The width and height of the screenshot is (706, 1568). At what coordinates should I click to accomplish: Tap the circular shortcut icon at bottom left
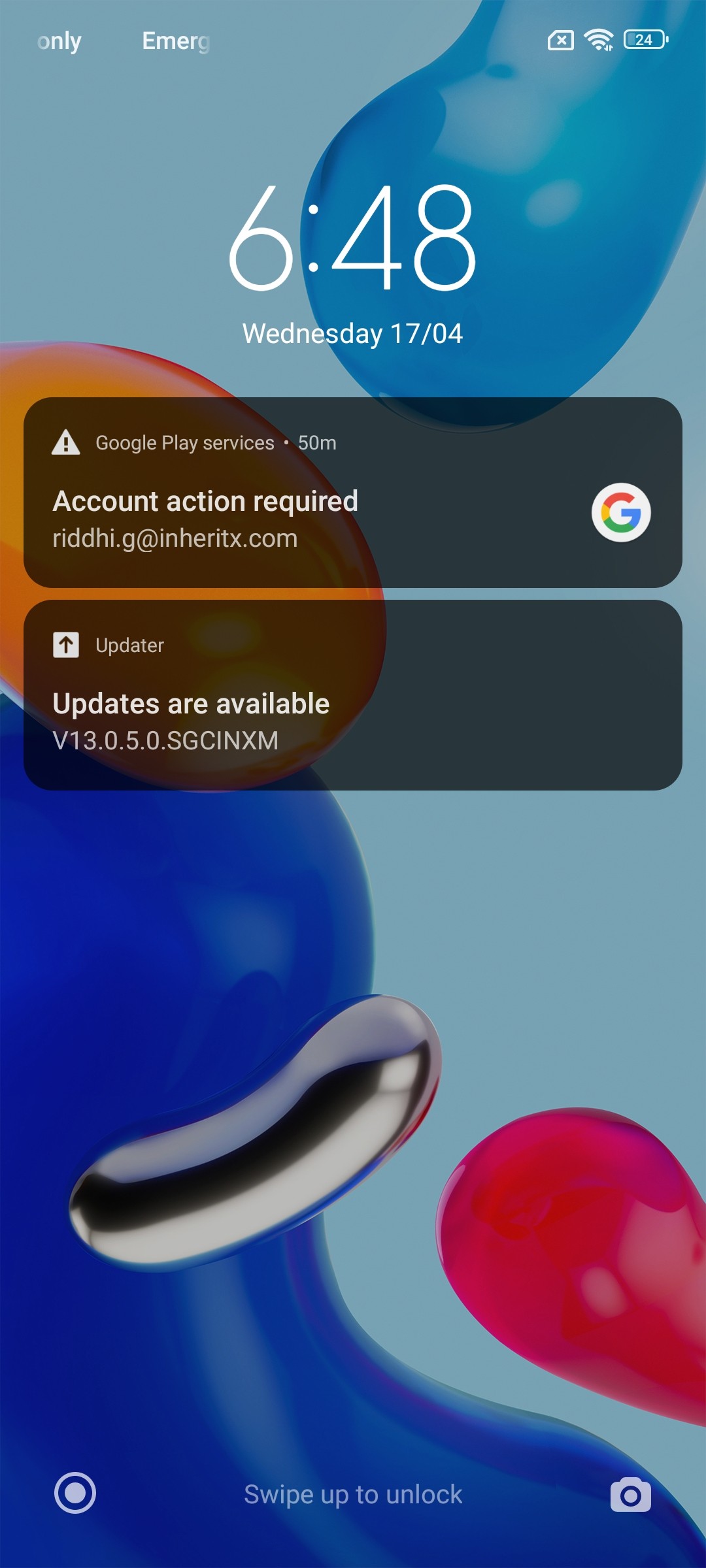[x=75, y=1493]
